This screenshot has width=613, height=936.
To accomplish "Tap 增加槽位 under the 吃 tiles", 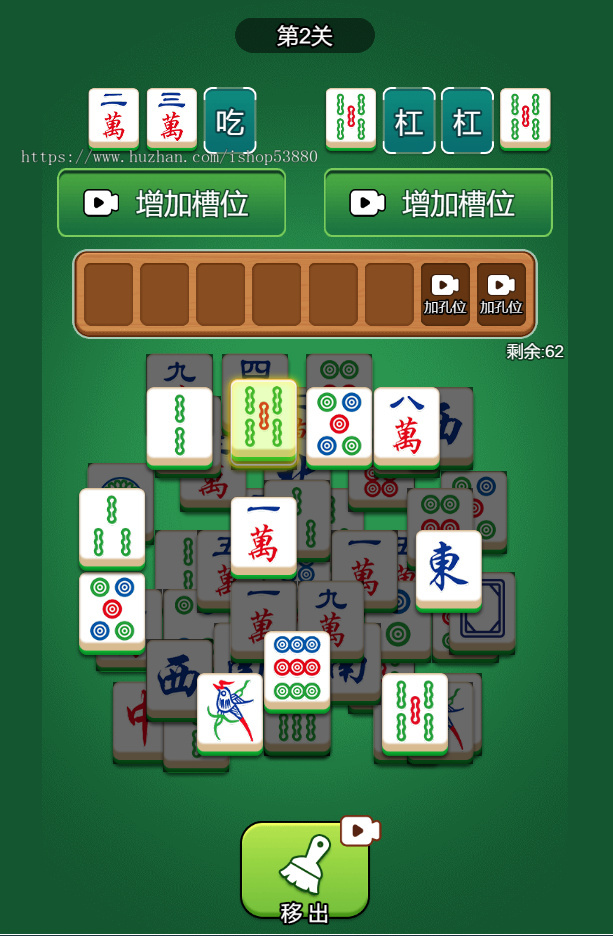I will coord(171,203).
